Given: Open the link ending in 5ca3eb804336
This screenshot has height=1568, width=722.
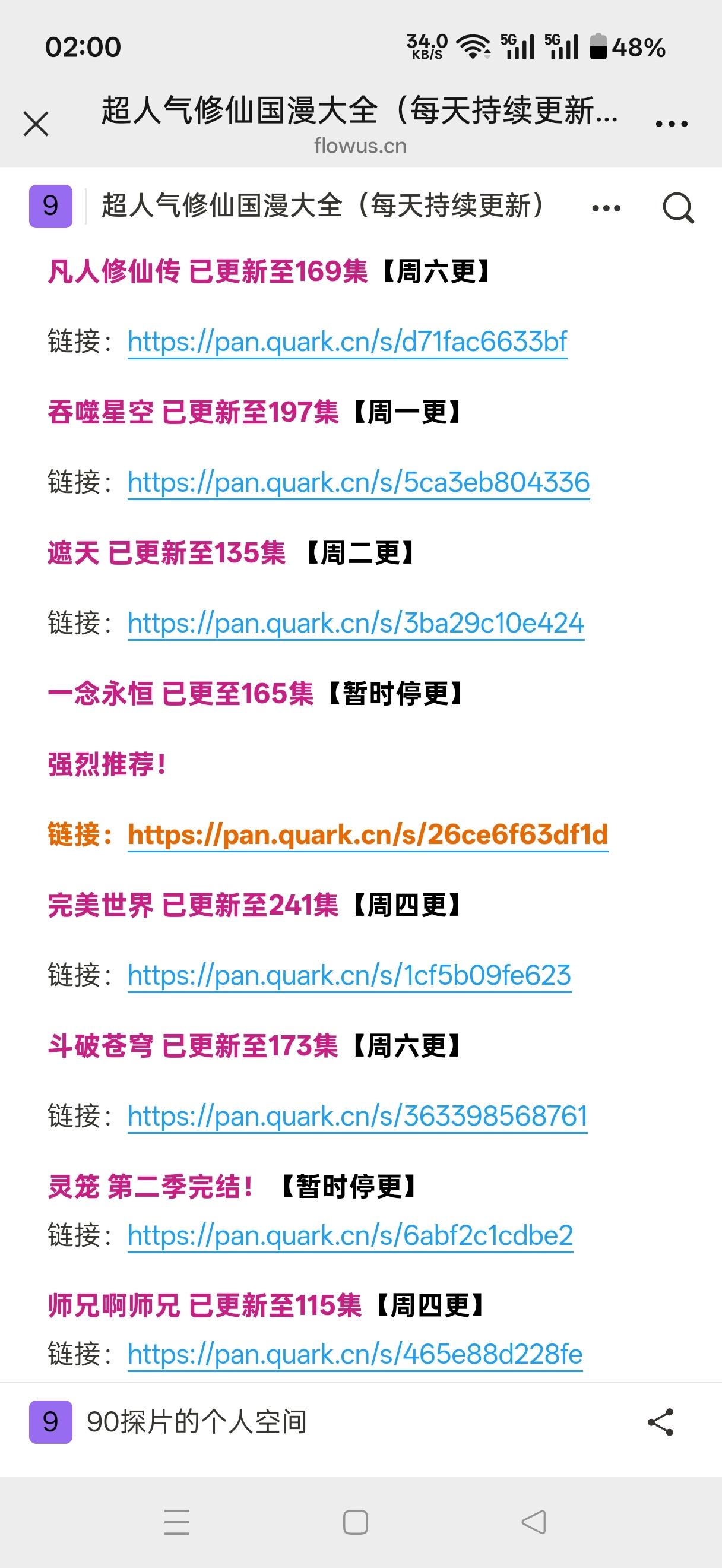Looking at the screenshot, I should (x=358, y=483).
